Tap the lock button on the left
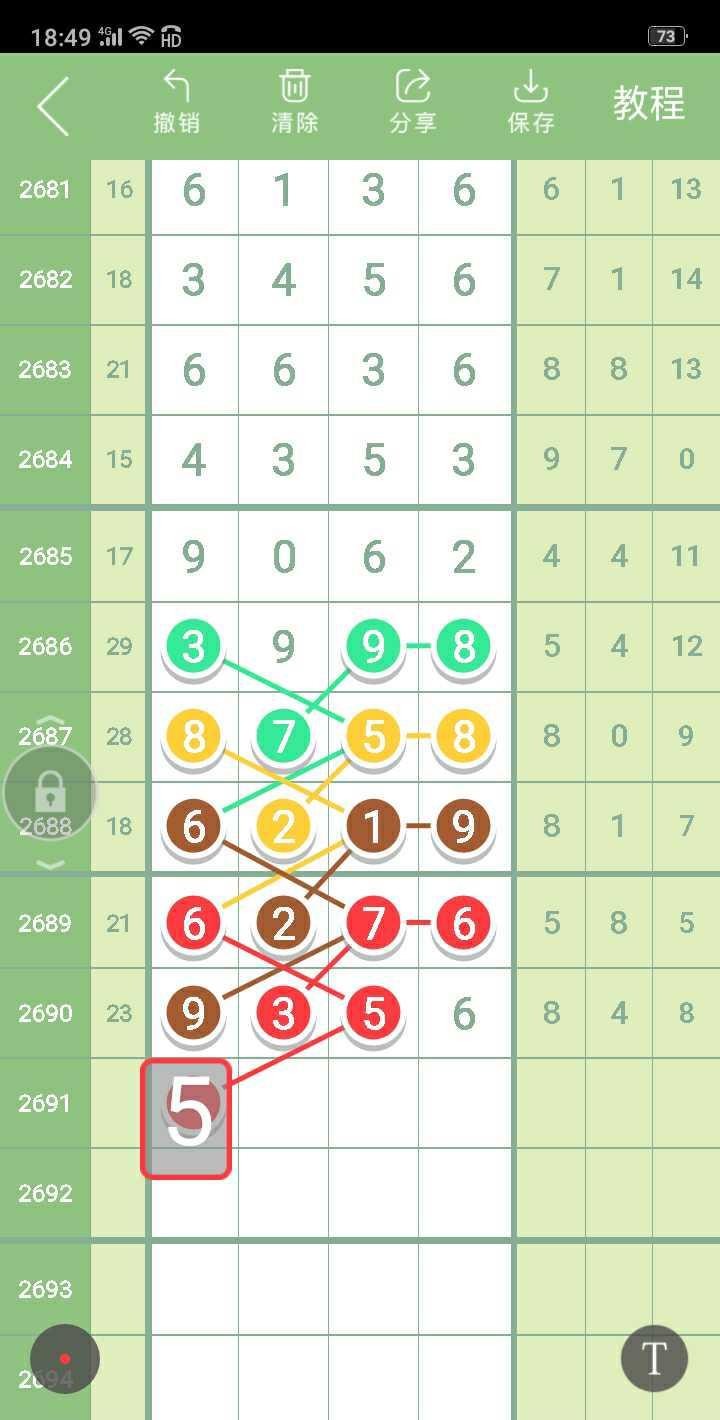Image resolution: width=720 pixels, height=1420 pixels. pos(50,794)
